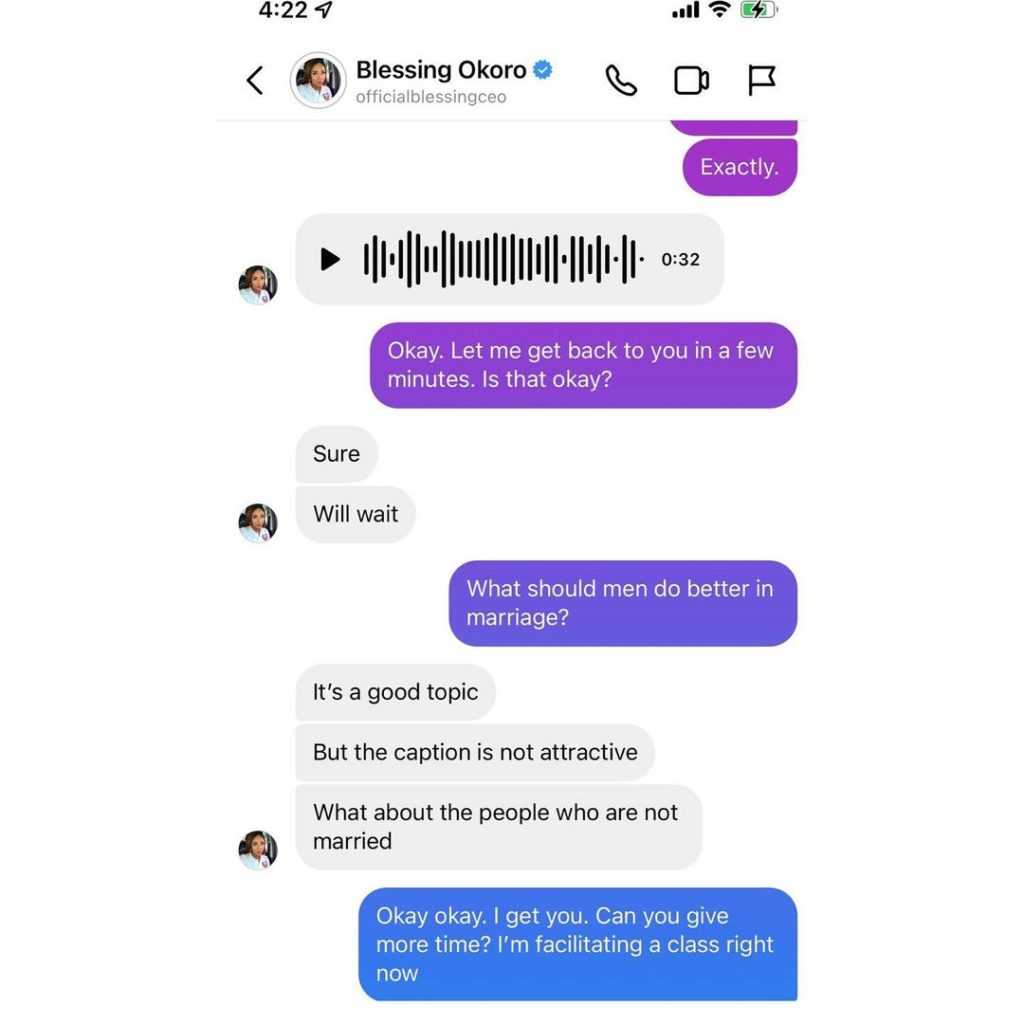Play the 0:32 voice message

(329, 260)
